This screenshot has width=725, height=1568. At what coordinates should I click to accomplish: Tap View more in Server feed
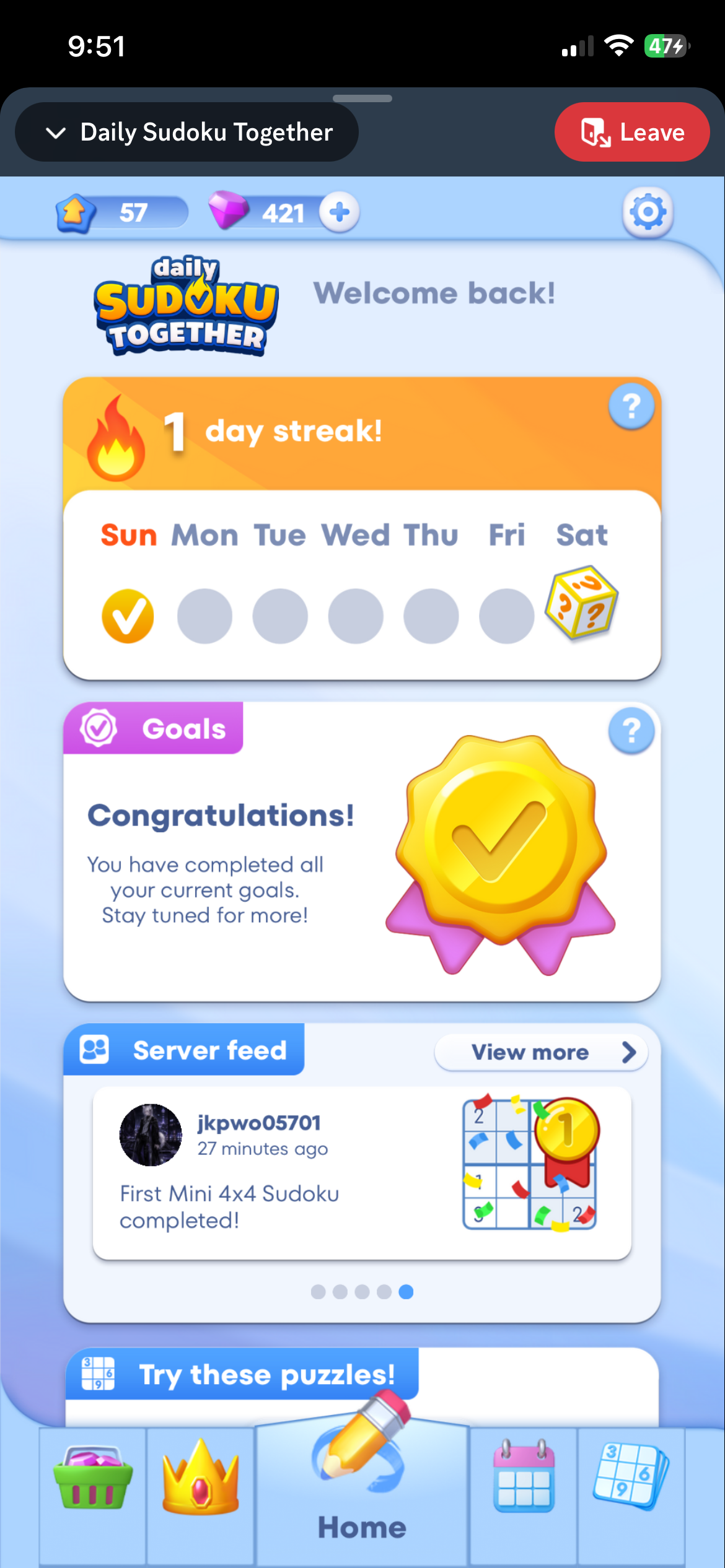541,1052
